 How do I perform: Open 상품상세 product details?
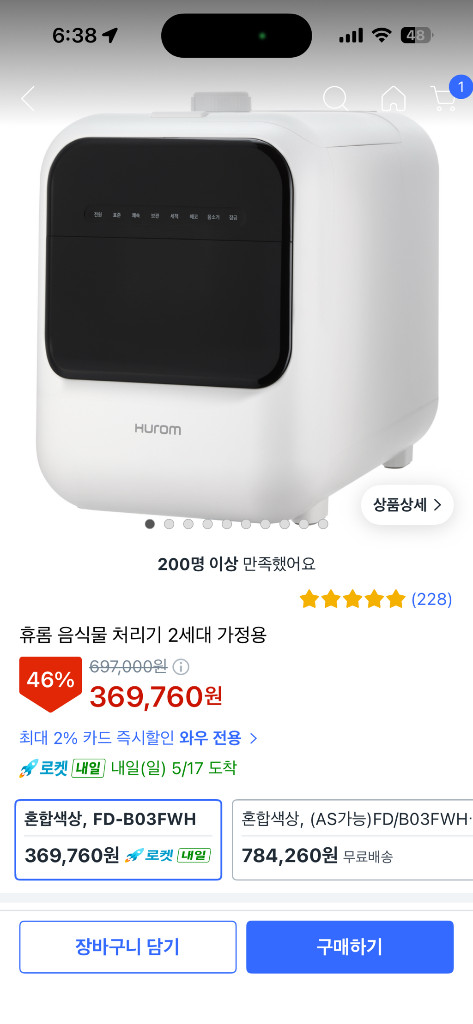[407, 505]
